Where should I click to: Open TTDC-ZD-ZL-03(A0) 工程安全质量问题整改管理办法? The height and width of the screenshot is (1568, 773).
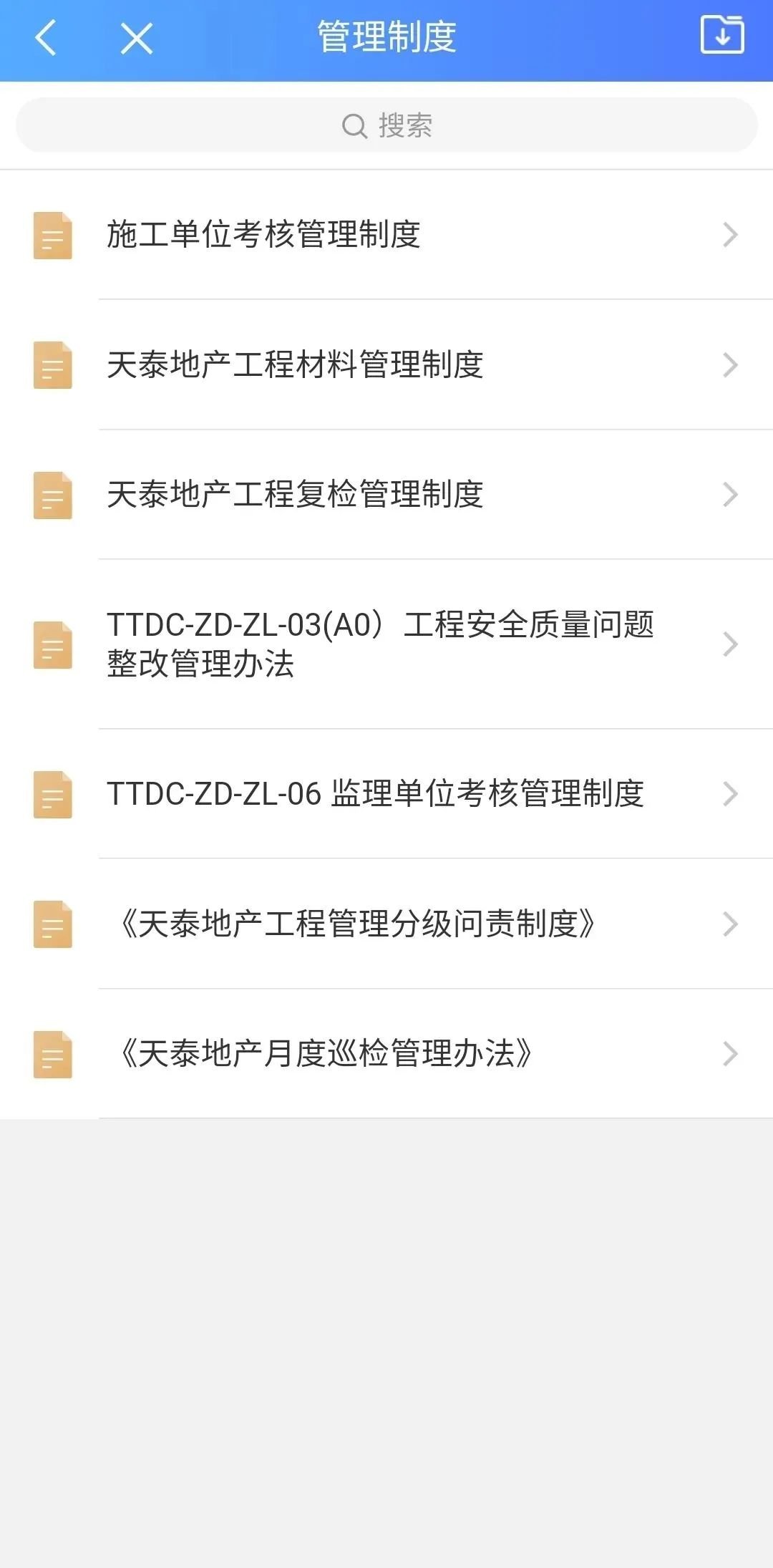coord(386,644)
